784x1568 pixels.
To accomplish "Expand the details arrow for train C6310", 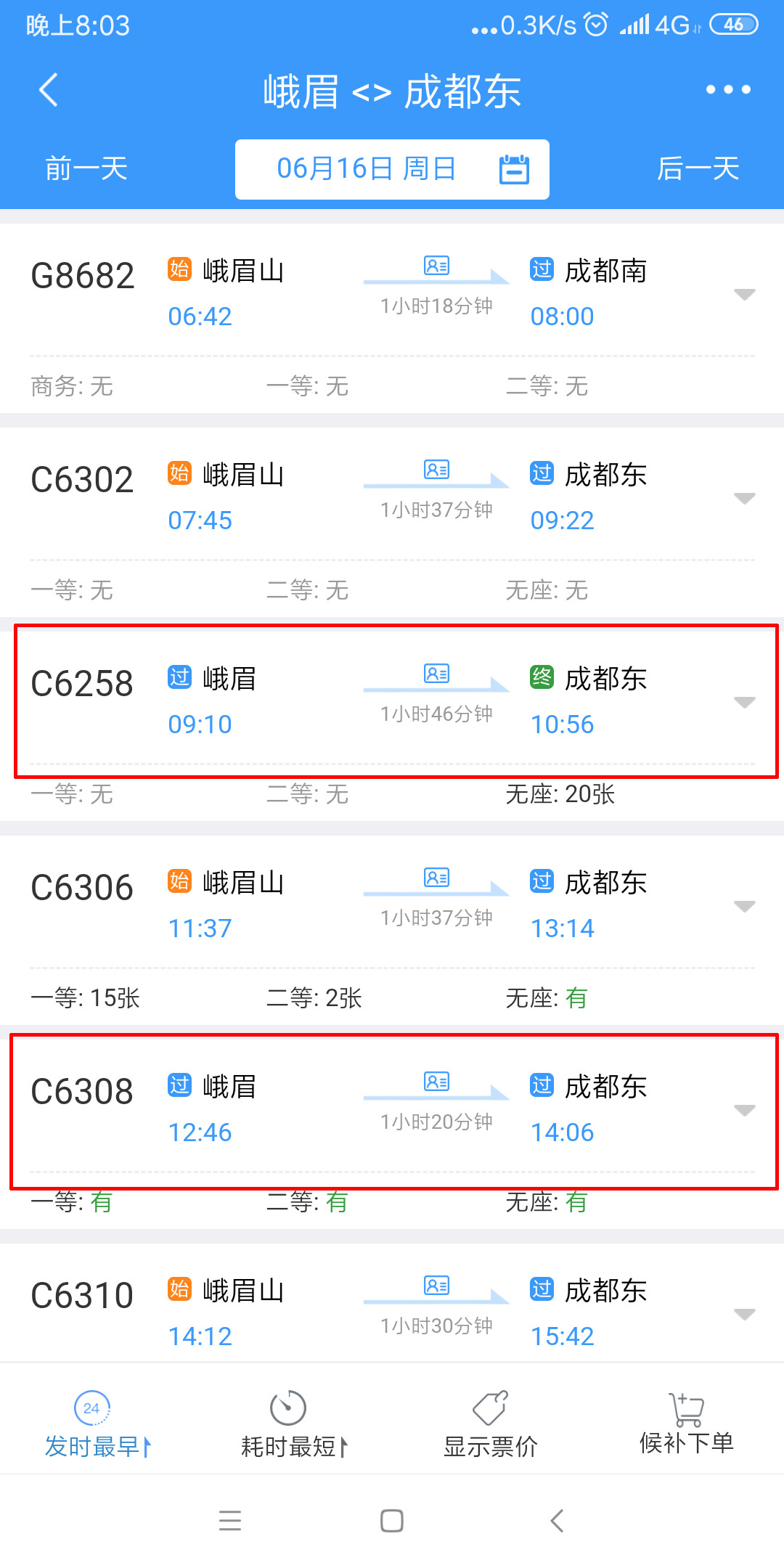I will point(745,1315).
